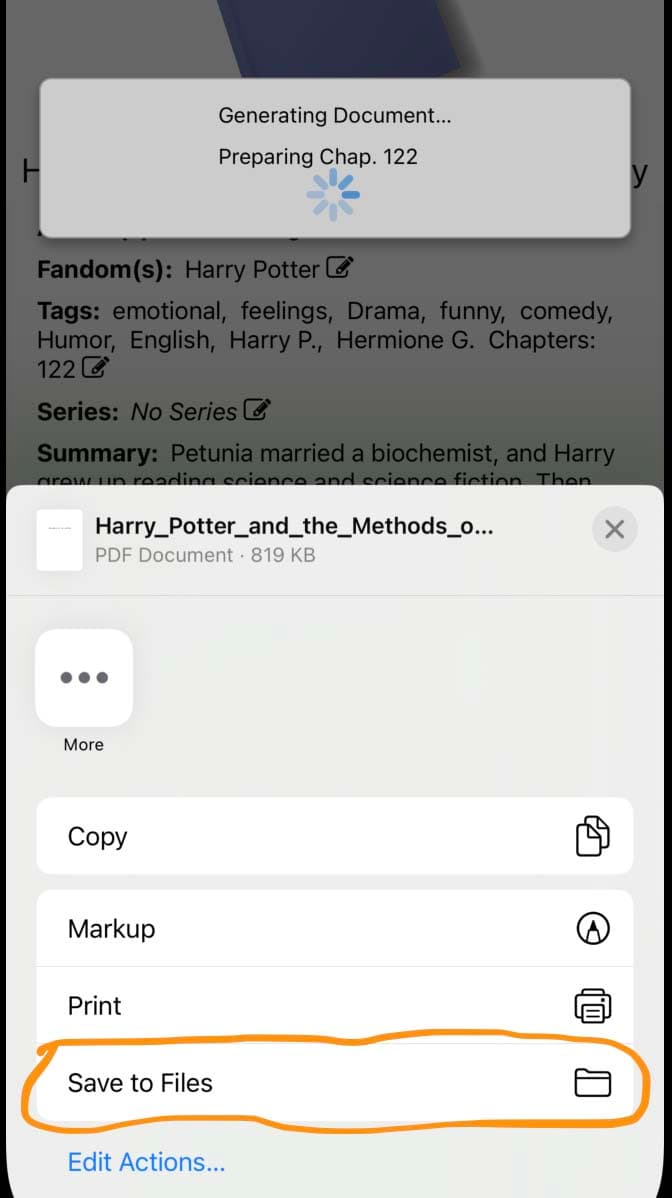Open Edit Actions link
Image resolution: width=672 pixels, height=1198 pixels.
coord(146,1162)
